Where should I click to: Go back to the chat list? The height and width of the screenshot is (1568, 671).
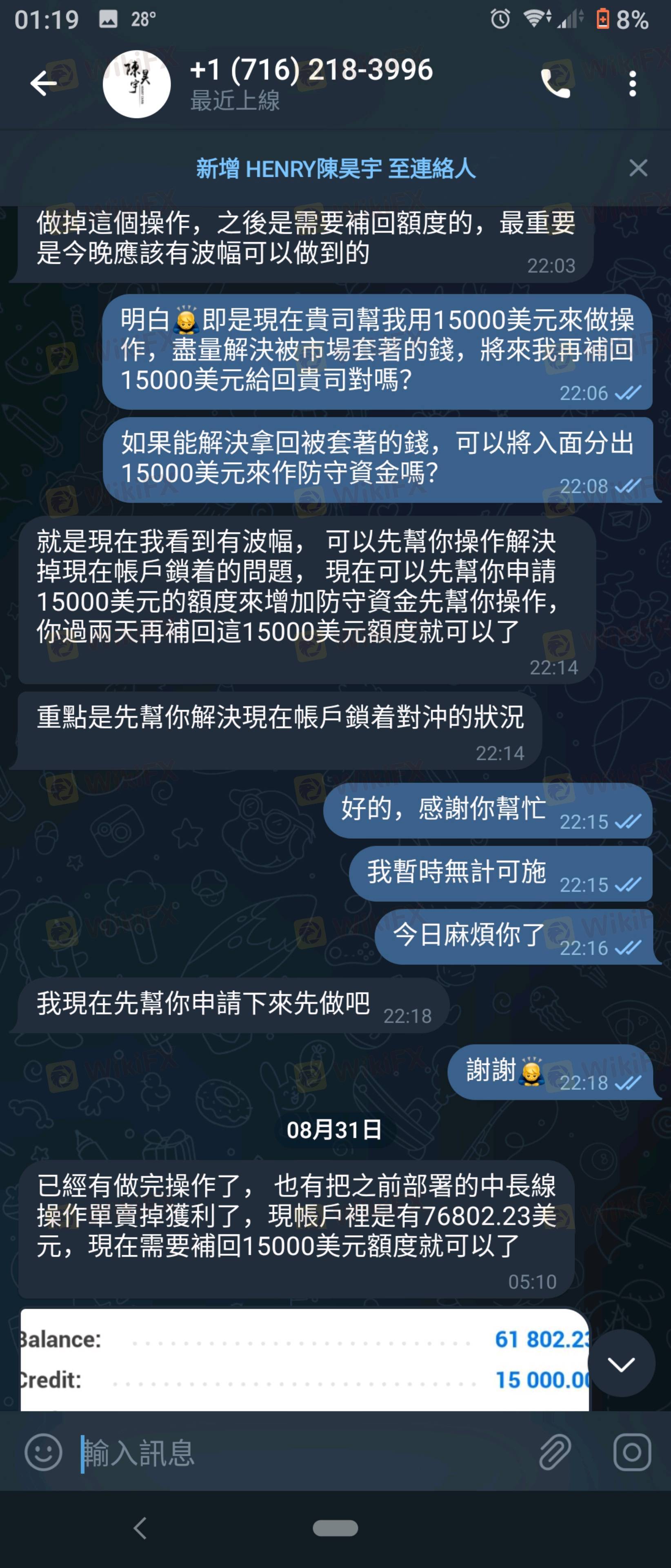44,83
